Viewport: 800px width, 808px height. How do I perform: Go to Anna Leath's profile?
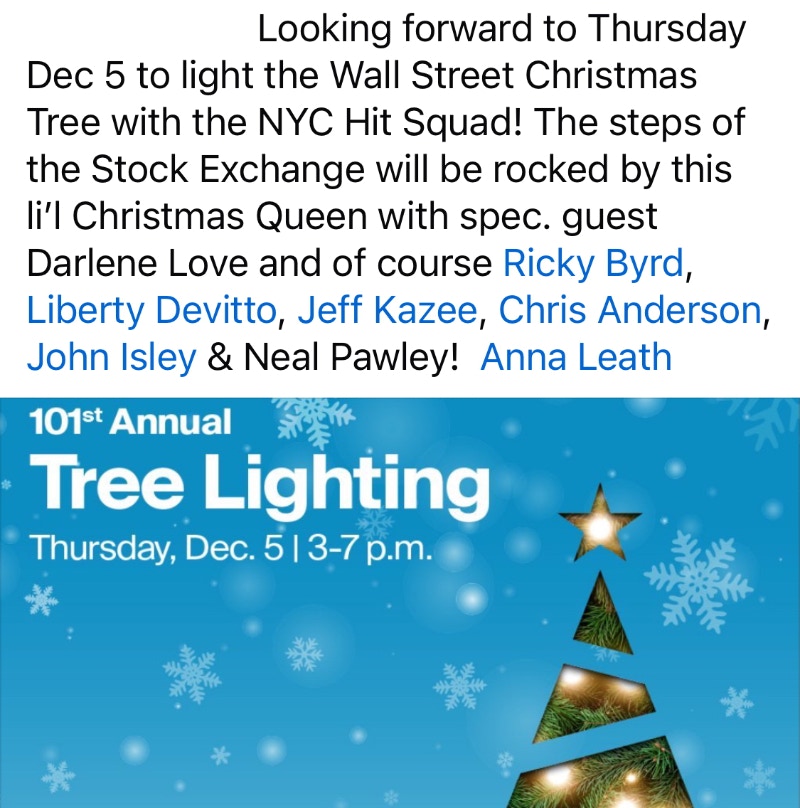click(x=576, y=358)
